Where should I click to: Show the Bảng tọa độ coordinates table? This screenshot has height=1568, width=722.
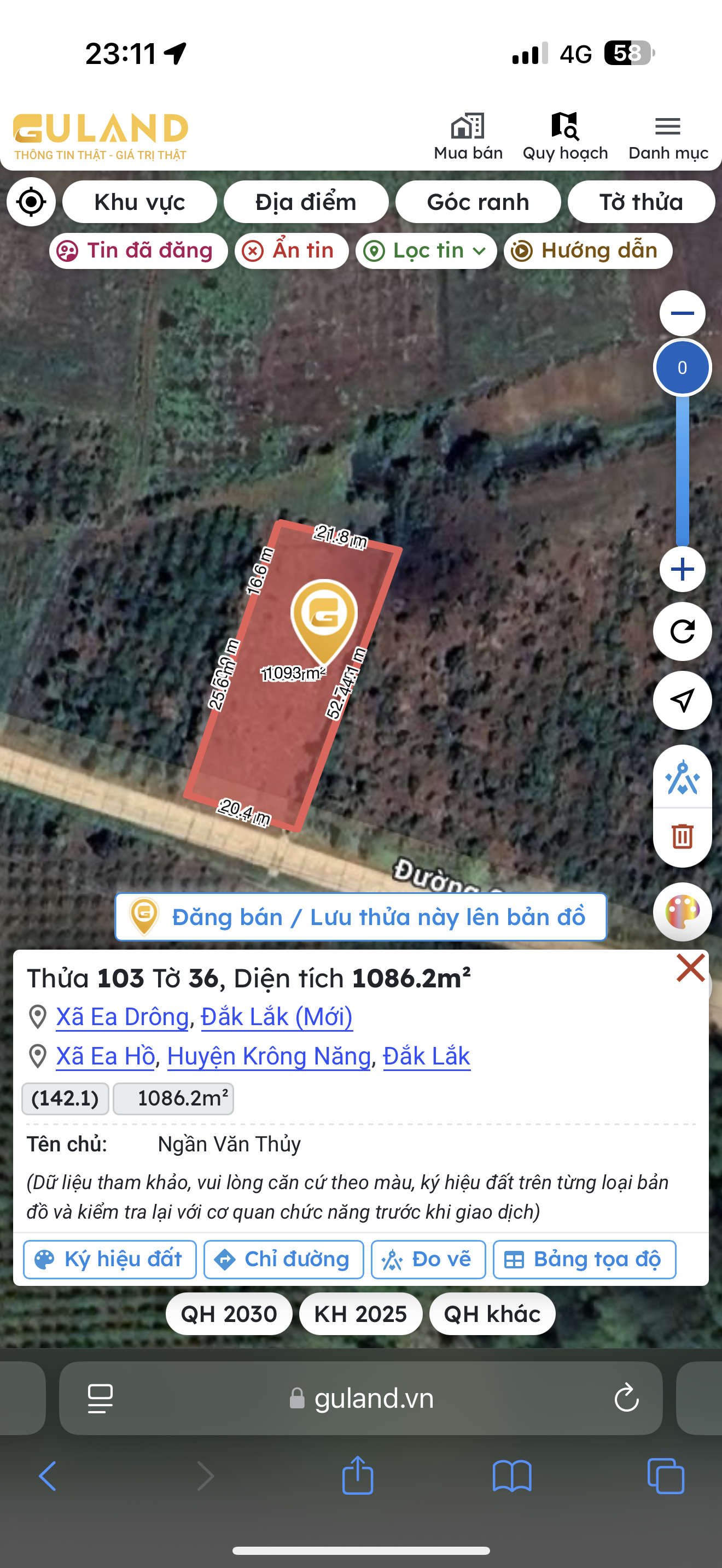[584, 1259]
